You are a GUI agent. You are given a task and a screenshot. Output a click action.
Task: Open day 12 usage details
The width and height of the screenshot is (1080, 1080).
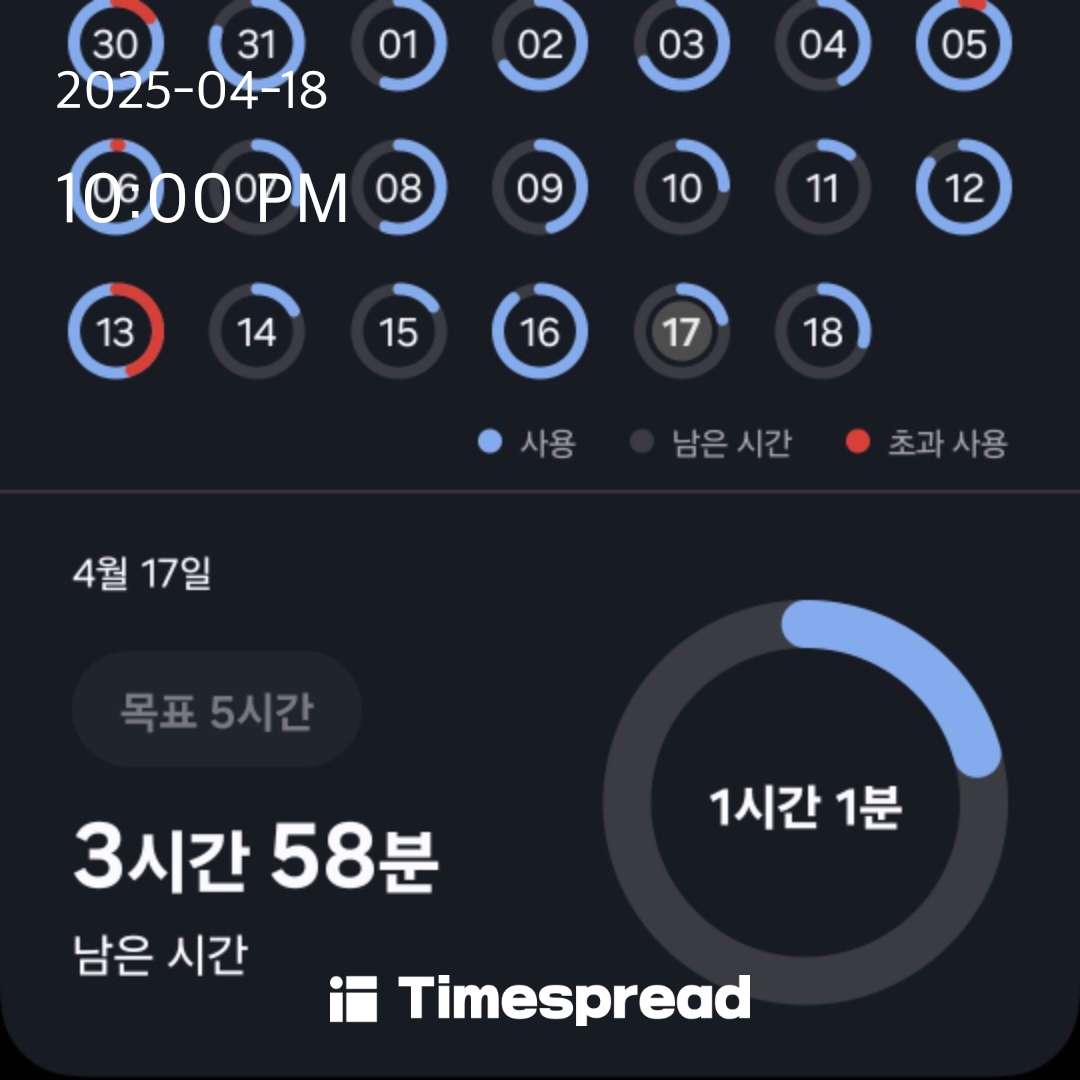(964, 188)
